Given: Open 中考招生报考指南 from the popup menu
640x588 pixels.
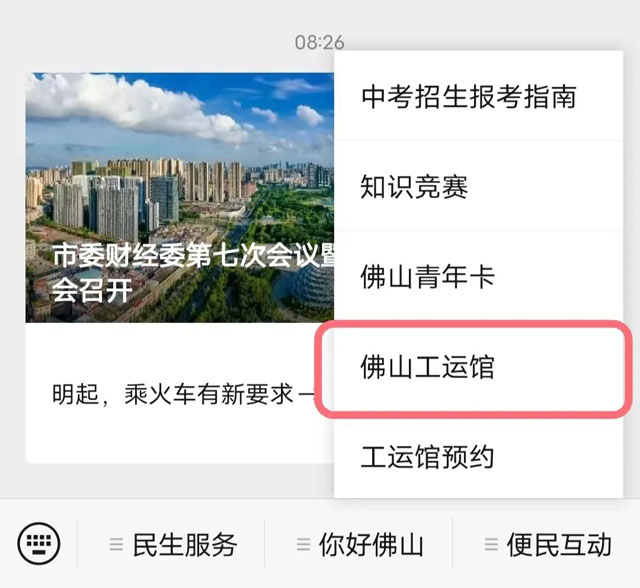Looking at the screenshot, I should click(x=468, y=97).
